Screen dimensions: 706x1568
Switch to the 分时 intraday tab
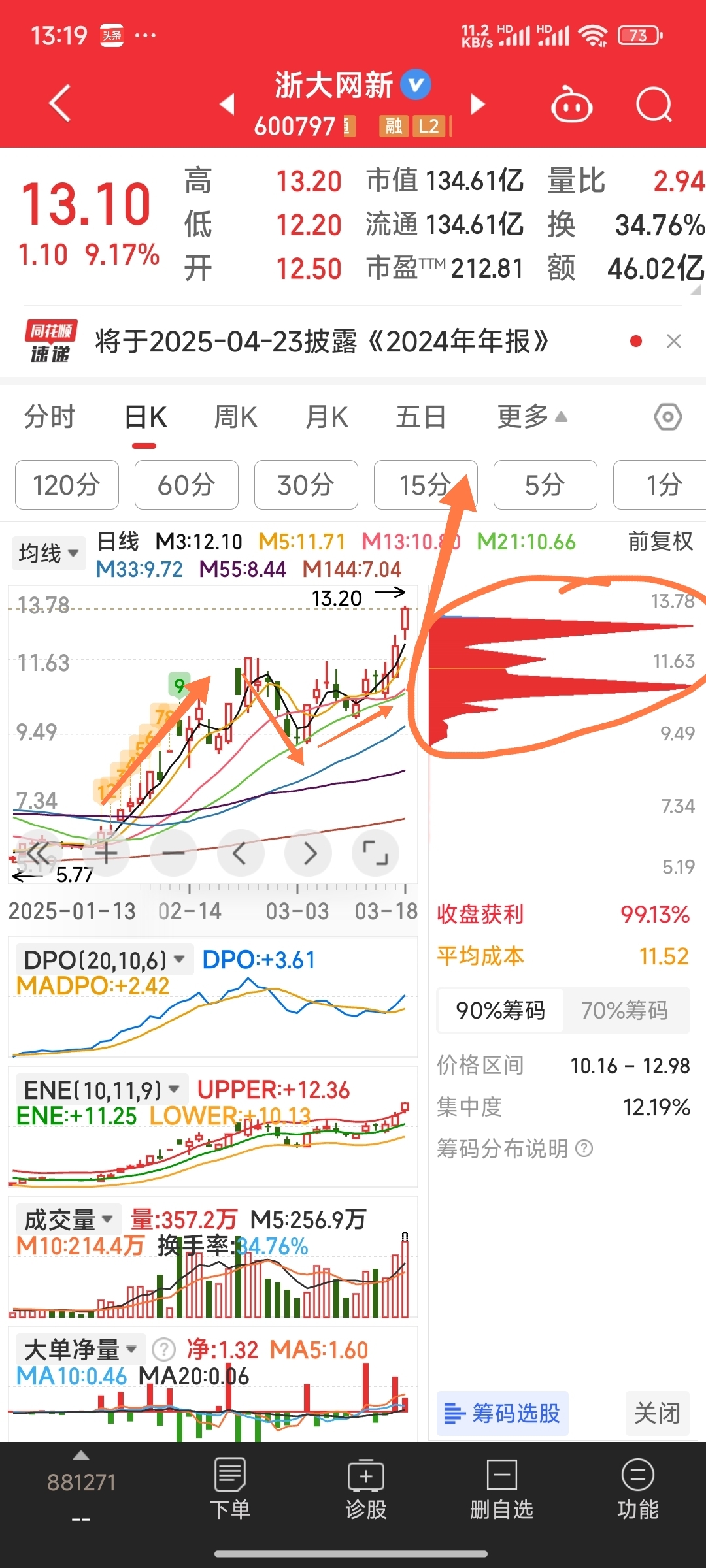[x=50, y=417]
